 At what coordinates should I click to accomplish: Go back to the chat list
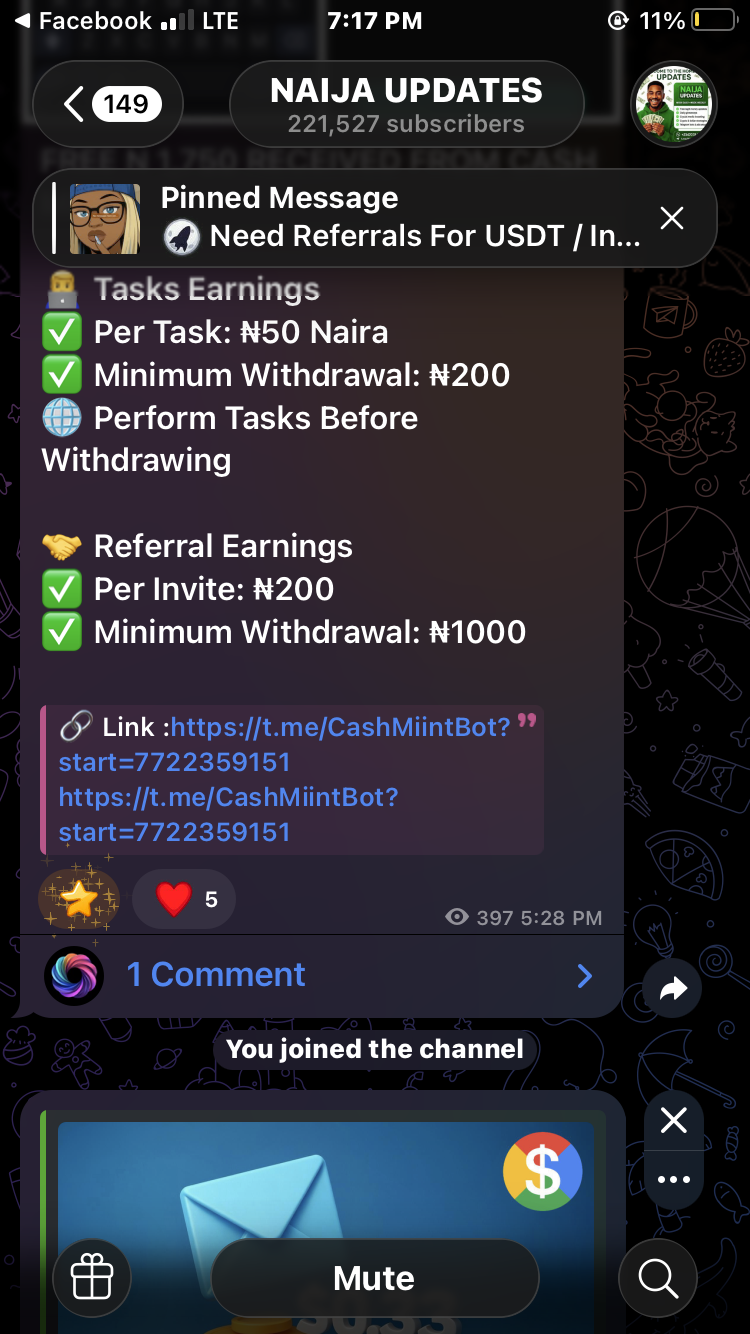(107, 104)
